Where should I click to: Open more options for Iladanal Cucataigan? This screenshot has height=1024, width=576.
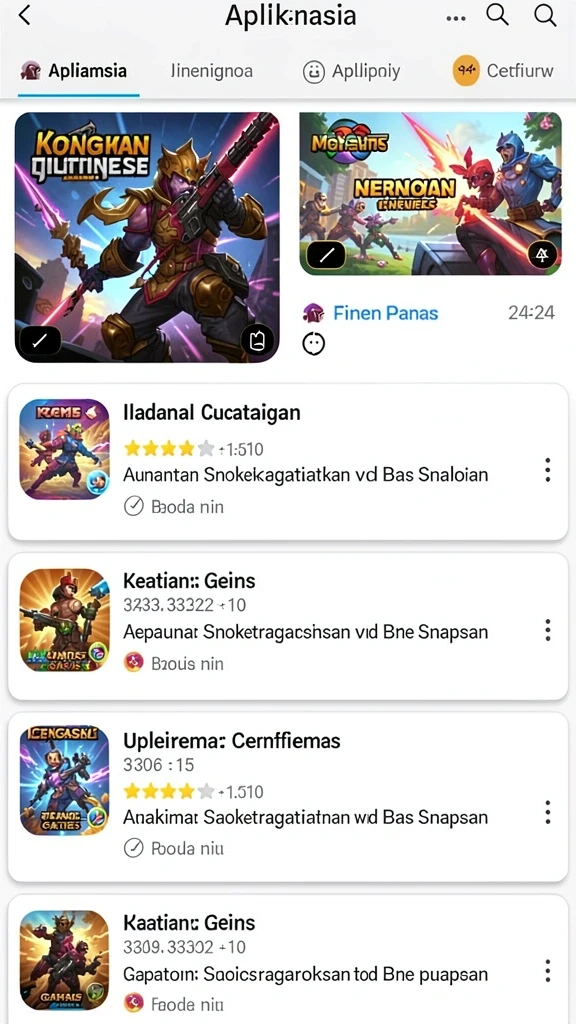(x=547, y=470)
